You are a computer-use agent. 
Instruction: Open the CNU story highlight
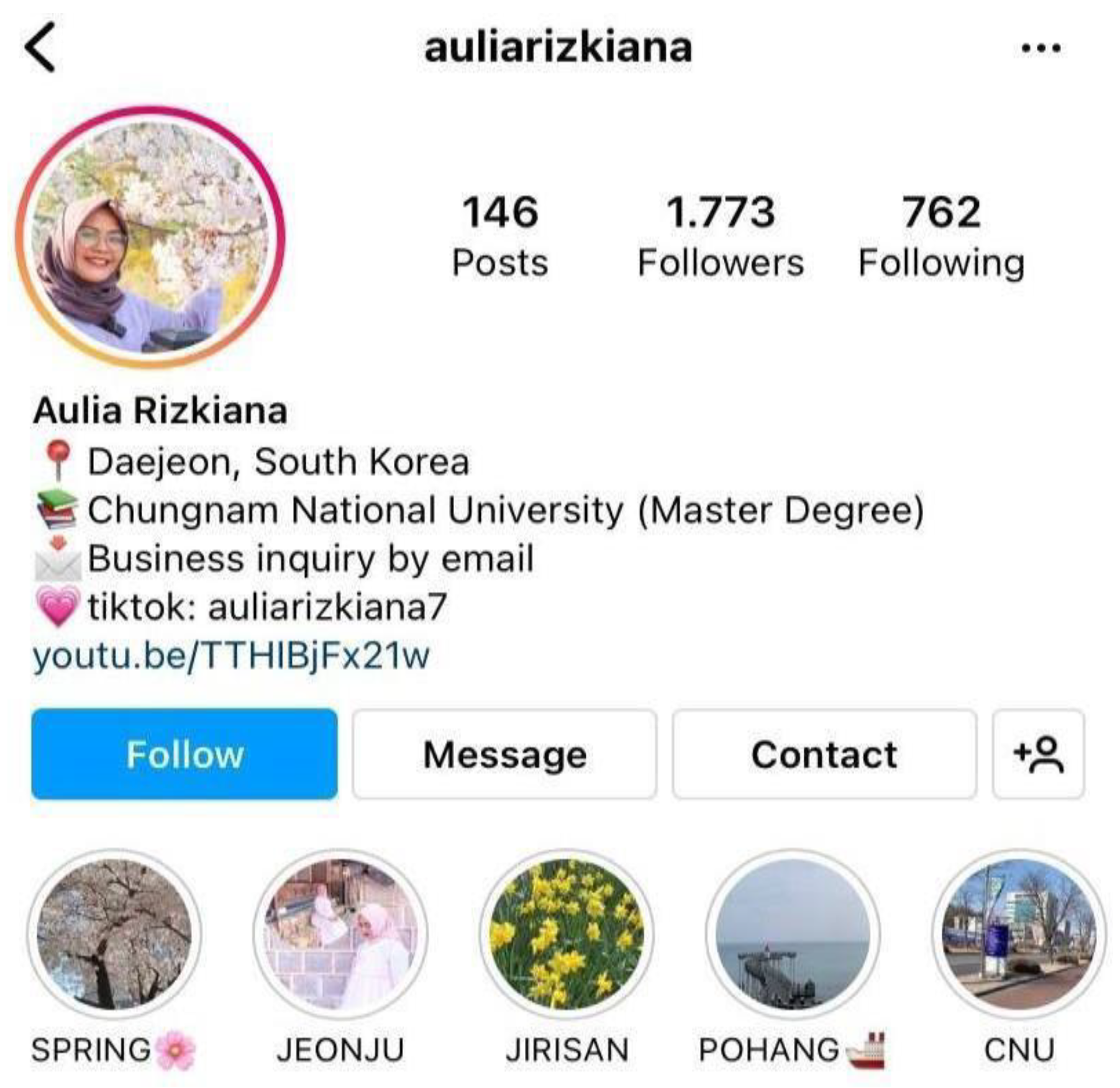[x=1019, y=935]
